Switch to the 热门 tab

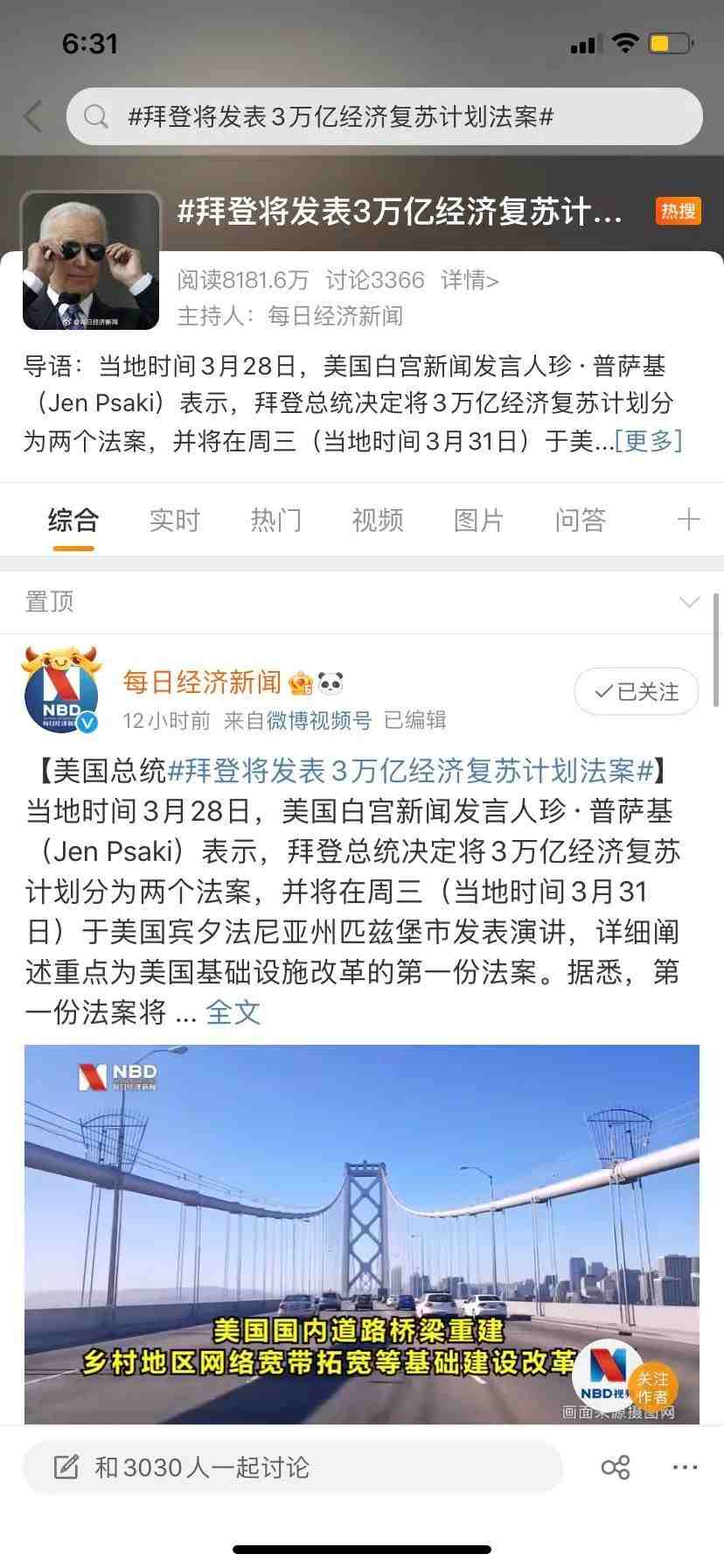pos(275,520)
